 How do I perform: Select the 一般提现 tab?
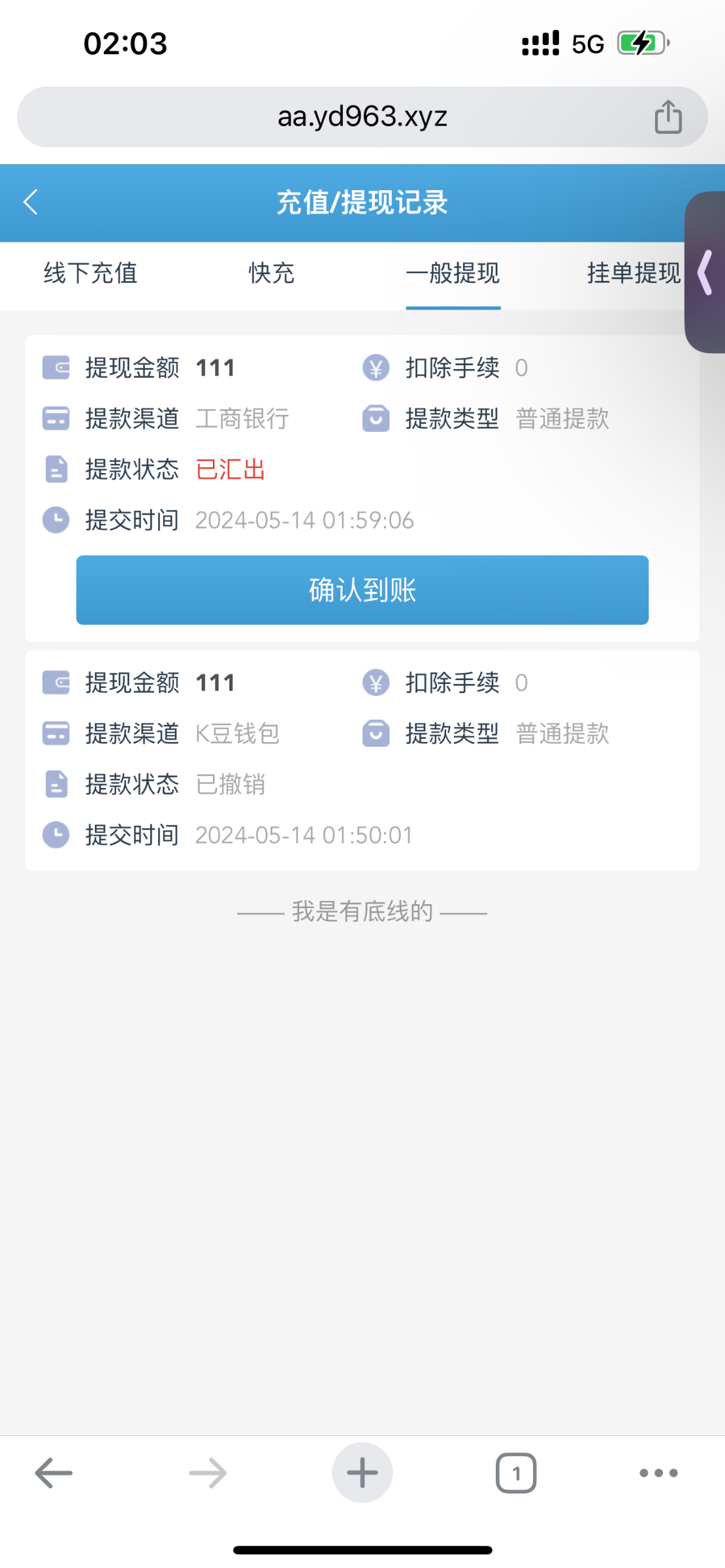(x=453, y=273)
